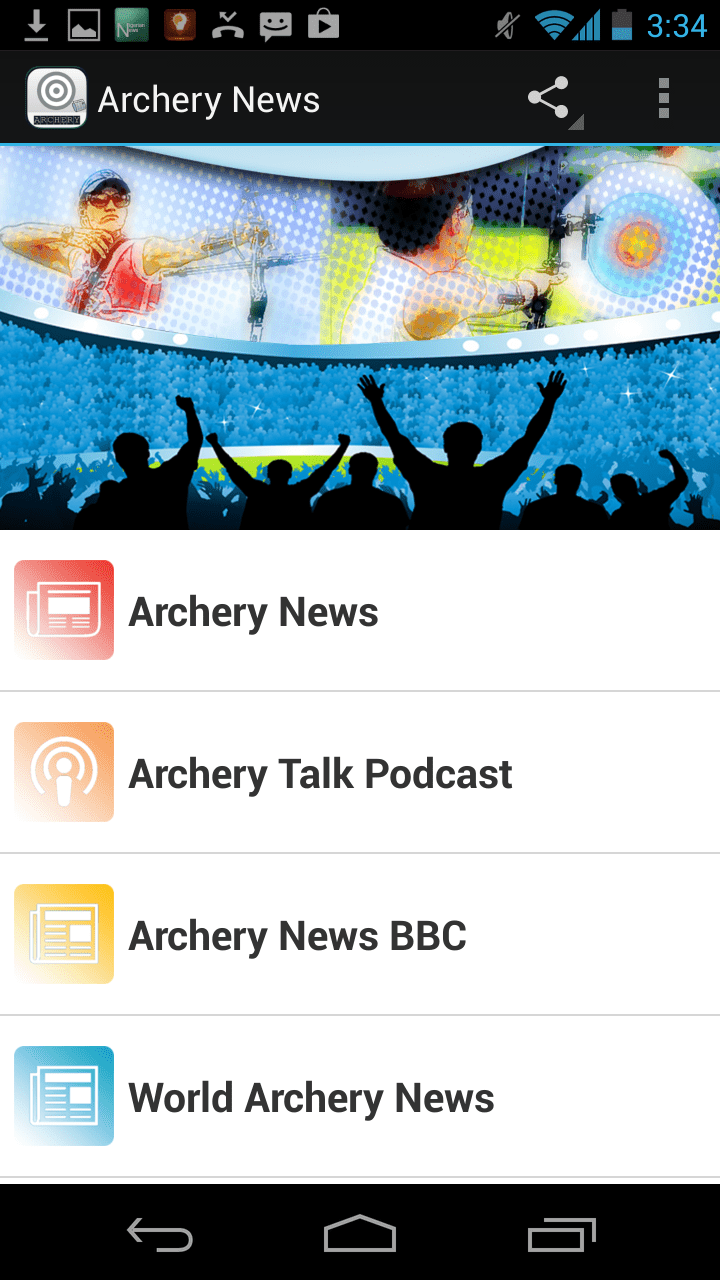The width and height of the screenshot is (720, 1280).
Task: Go back with the system back button
Action: (x=160, y=1236)
